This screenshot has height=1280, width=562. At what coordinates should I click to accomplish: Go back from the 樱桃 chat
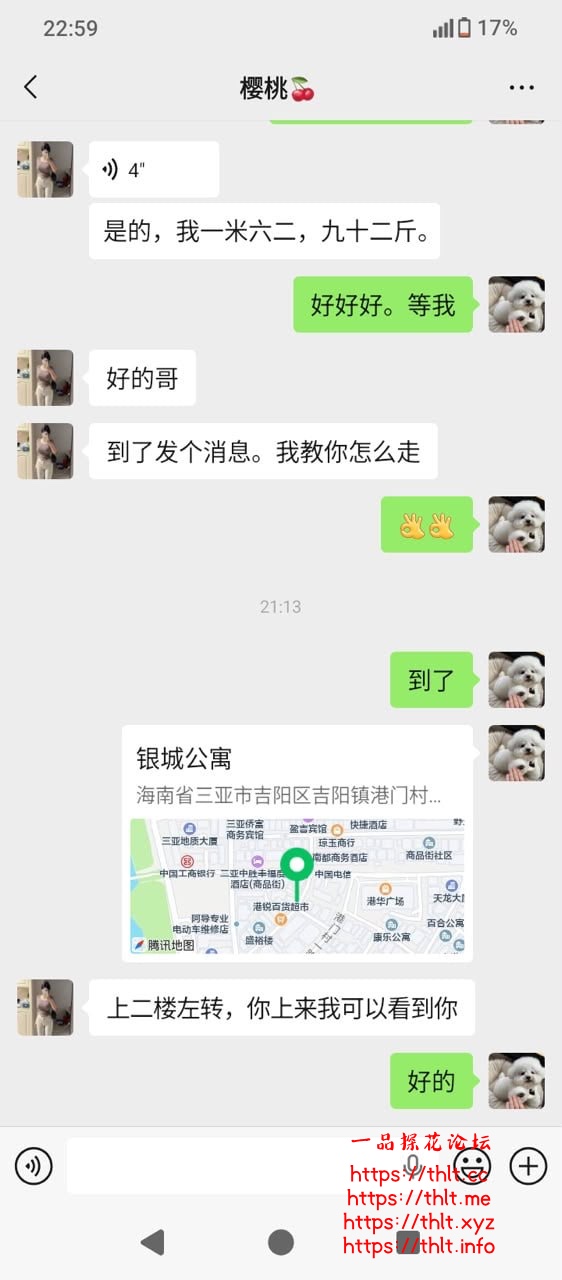31,87
